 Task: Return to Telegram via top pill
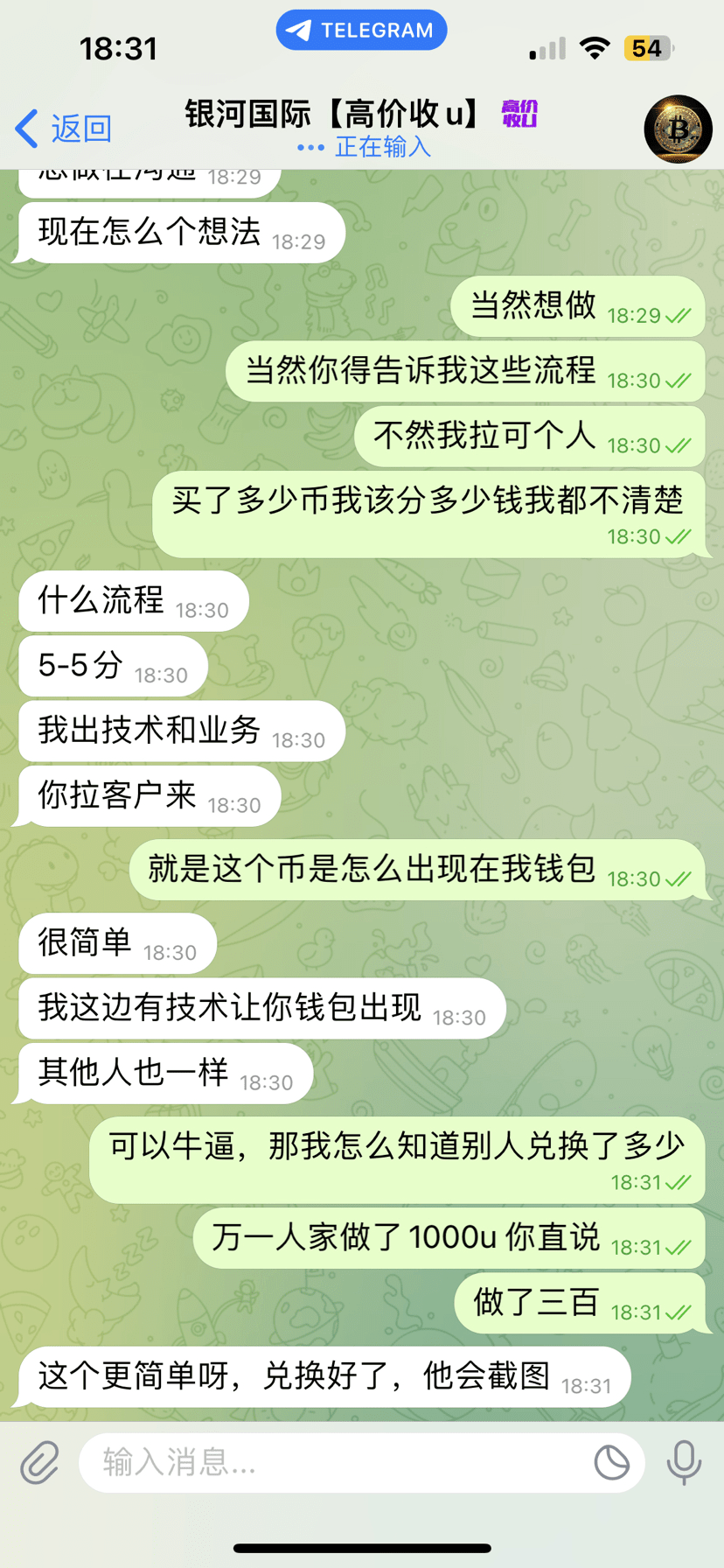[x=361, y=31]
